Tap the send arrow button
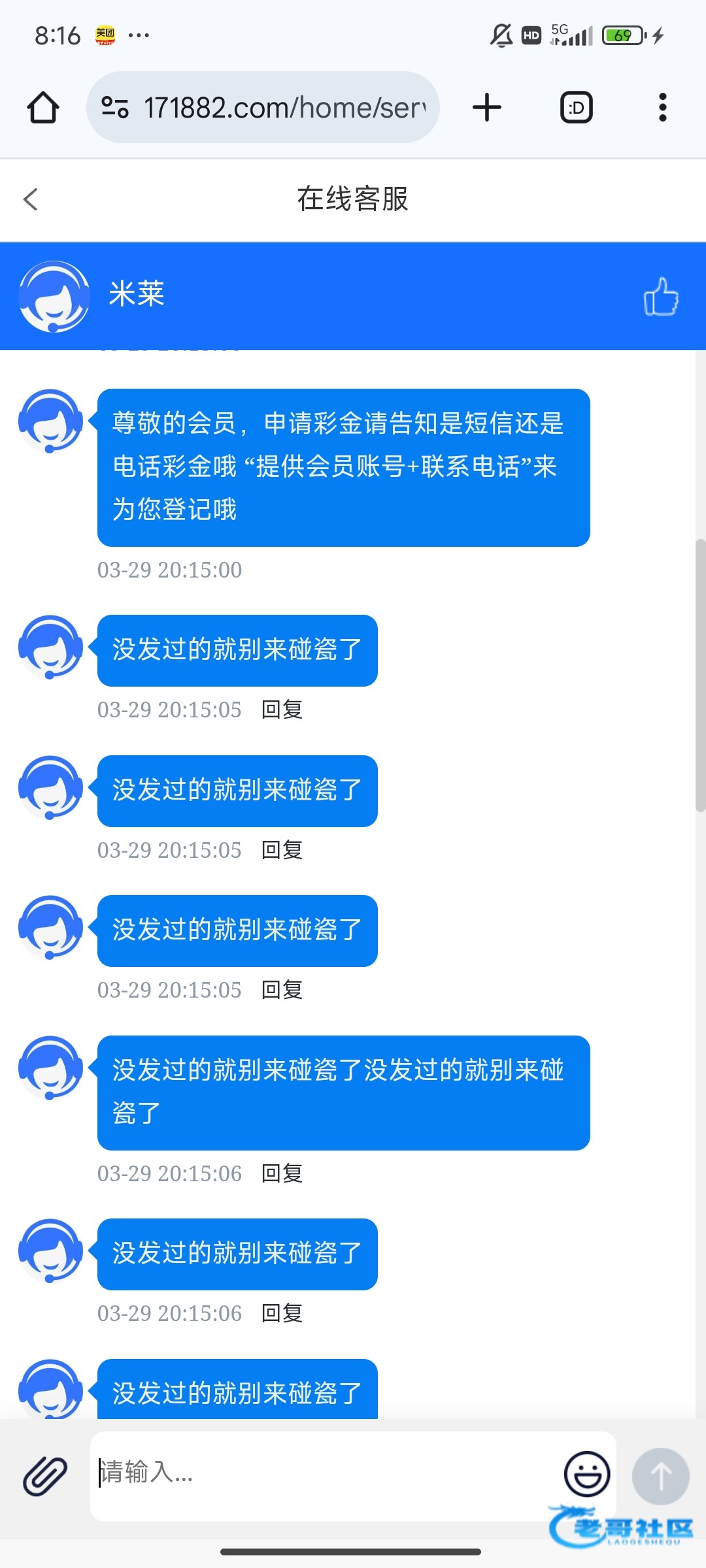The image size is (706, 1568). pos(660,1476)
